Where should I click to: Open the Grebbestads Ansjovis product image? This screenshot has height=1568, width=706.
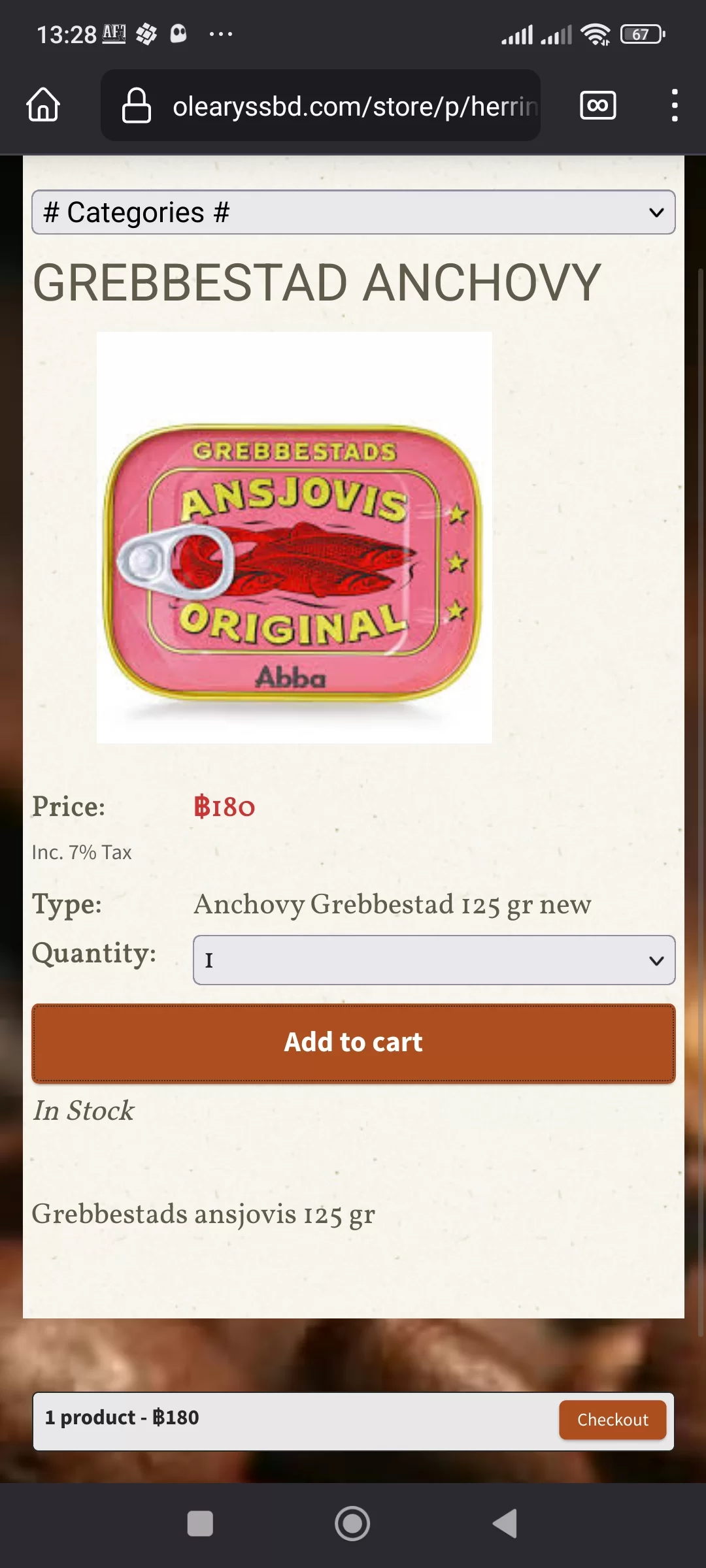click(x=294, y=537)
